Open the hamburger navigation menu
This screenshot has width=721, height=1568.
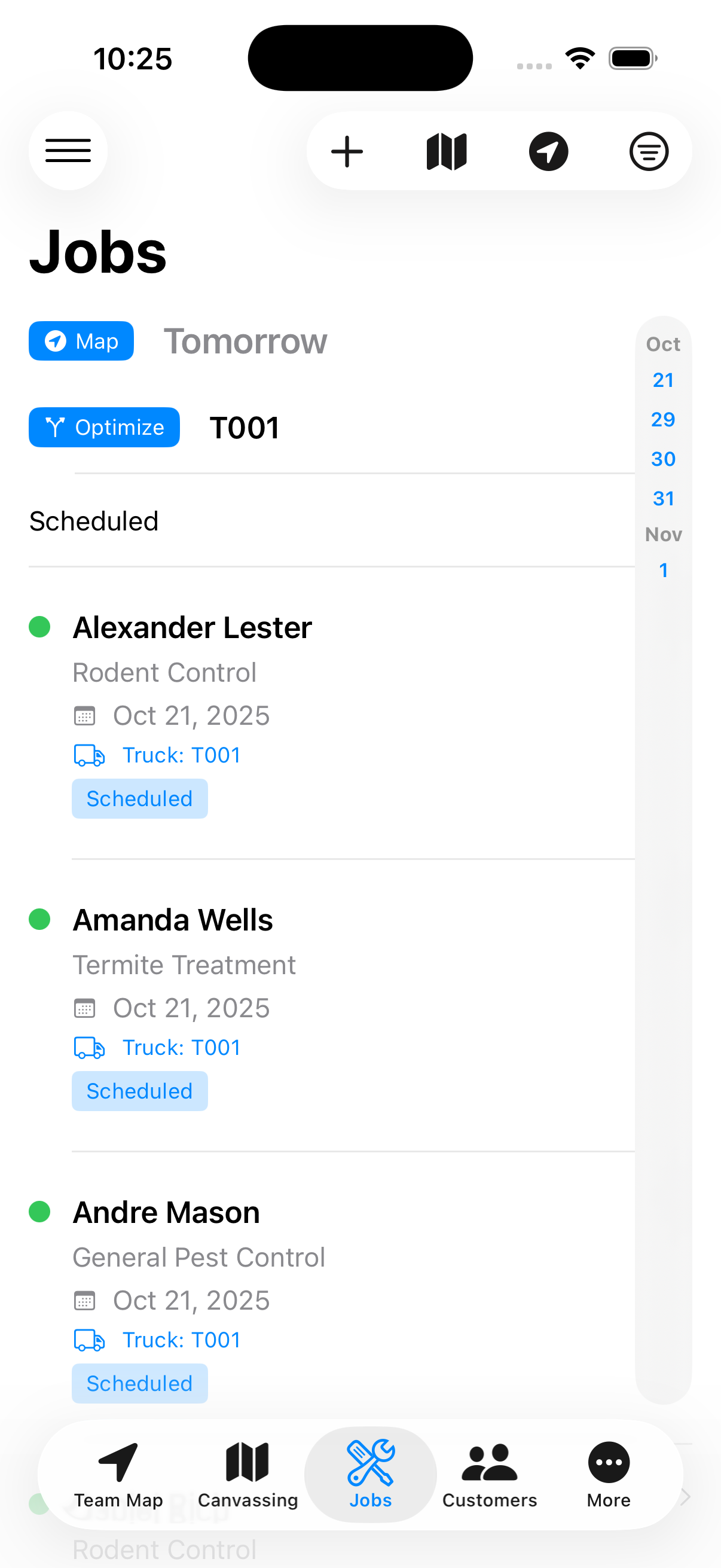tap(68, 150)
